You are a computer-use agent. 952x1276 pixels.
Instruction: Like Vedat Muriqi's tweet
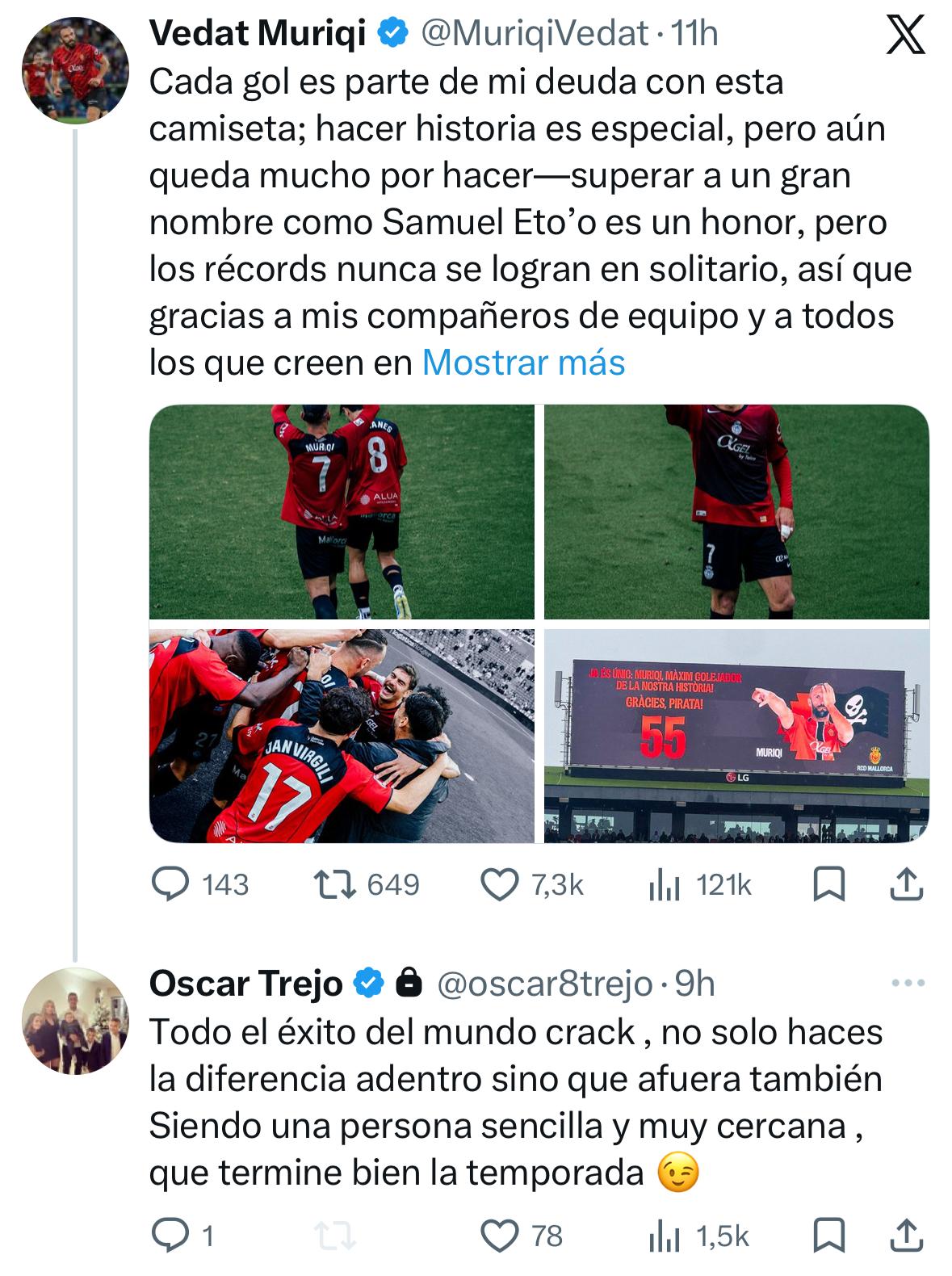click(x=500, y=884)
